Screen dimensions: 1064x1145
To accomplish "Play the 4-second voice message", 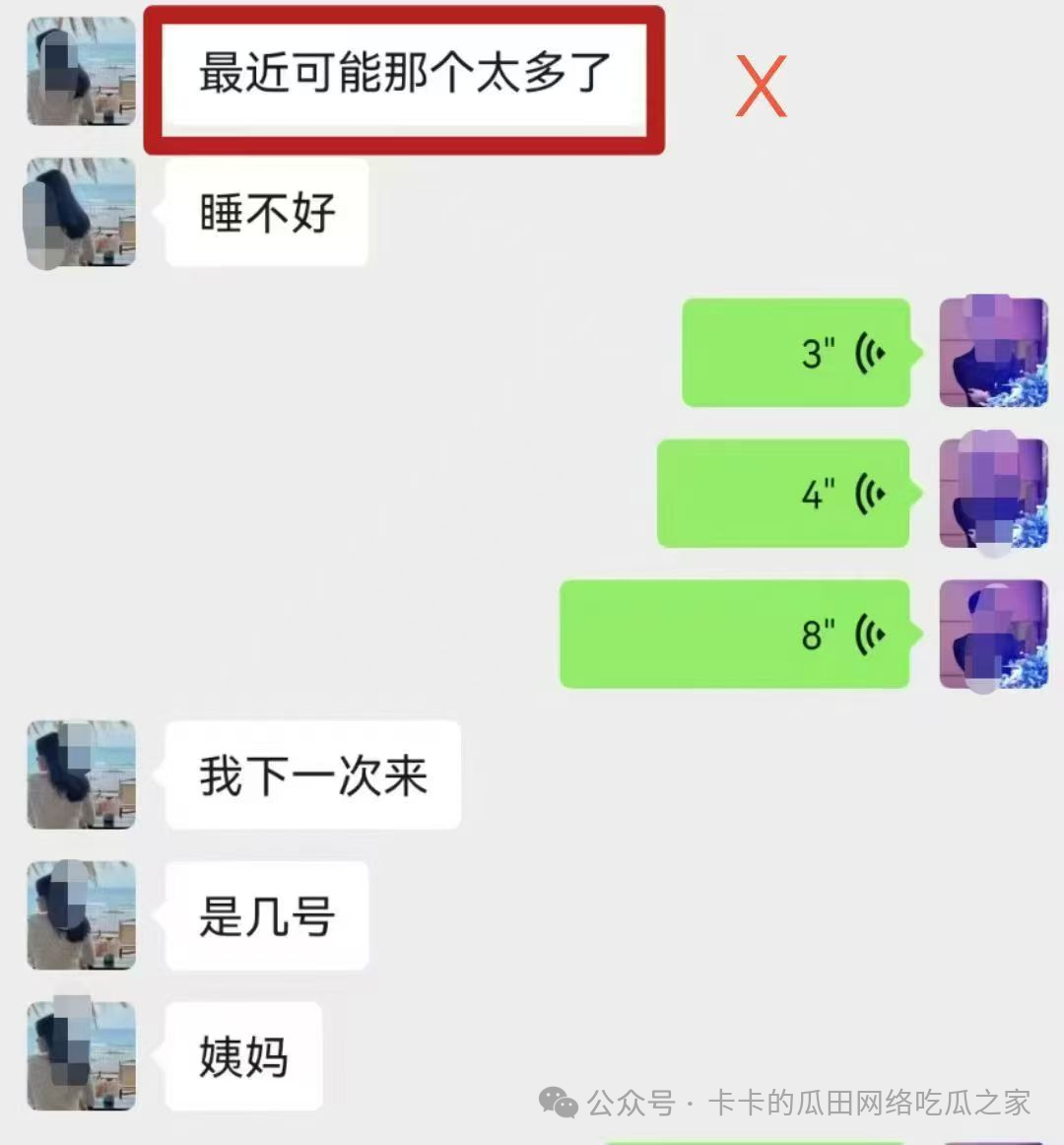I will pos(783,494).
